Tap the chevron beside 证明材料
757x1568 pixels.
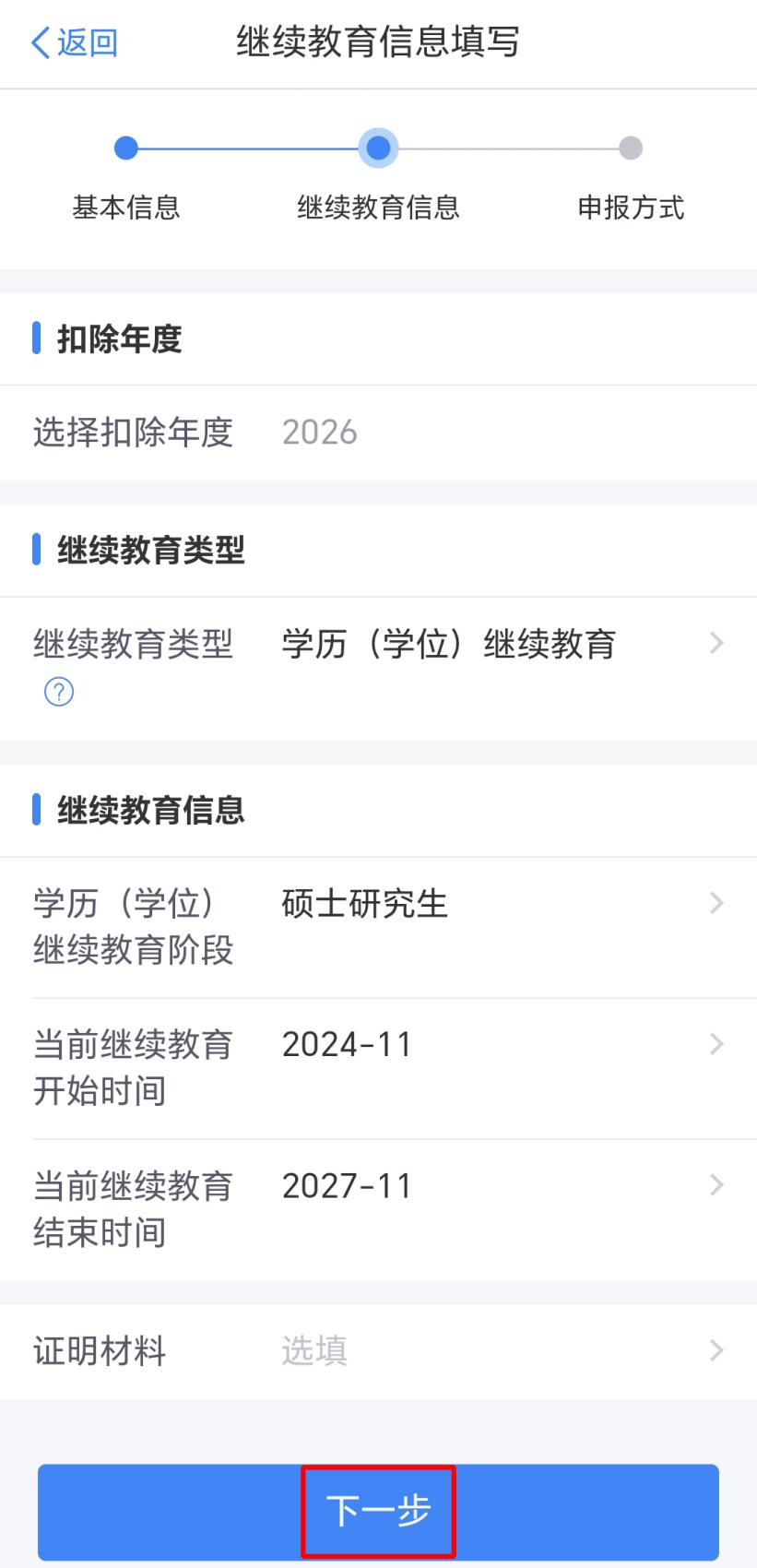click(715, 1352)
